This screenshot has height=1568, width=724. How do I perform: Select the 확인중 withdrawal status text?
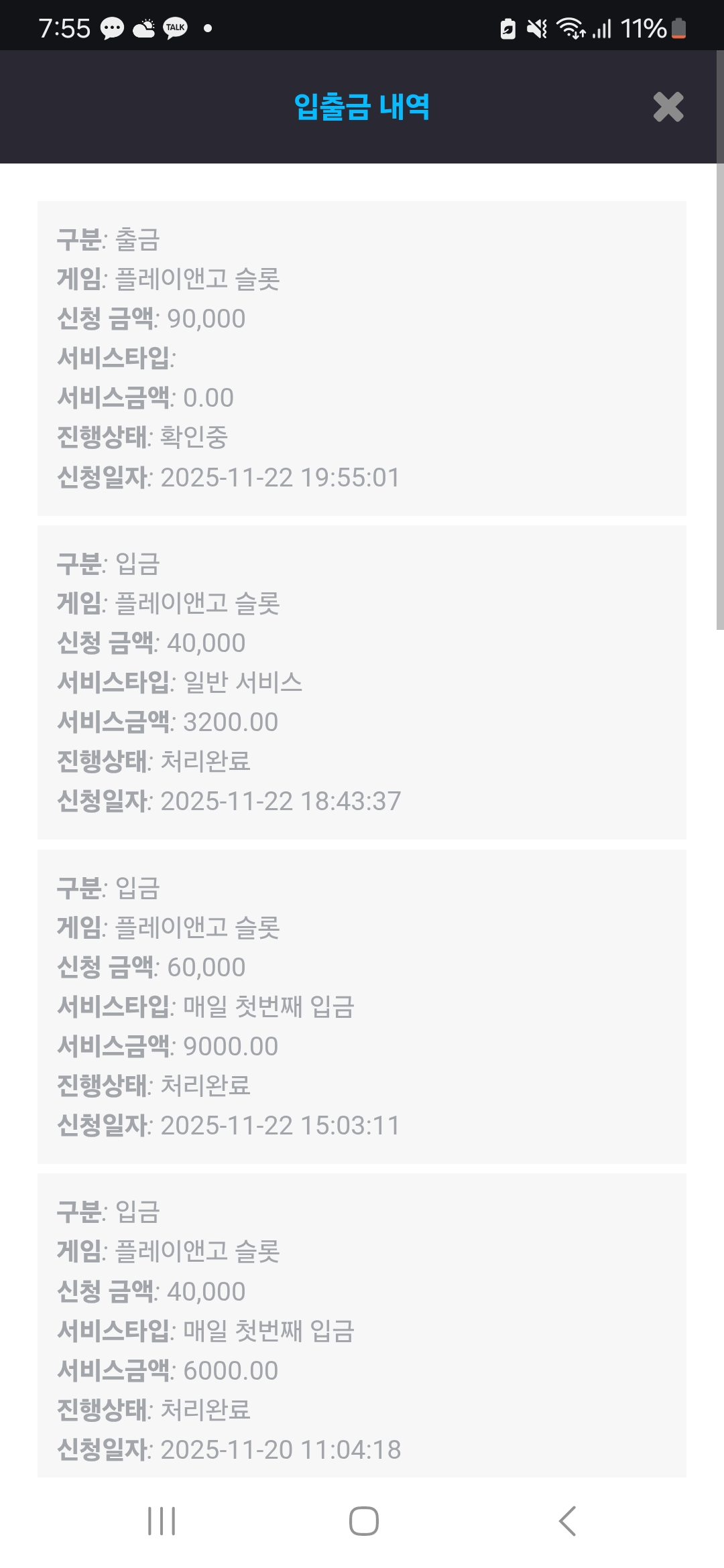click(195, 438)
